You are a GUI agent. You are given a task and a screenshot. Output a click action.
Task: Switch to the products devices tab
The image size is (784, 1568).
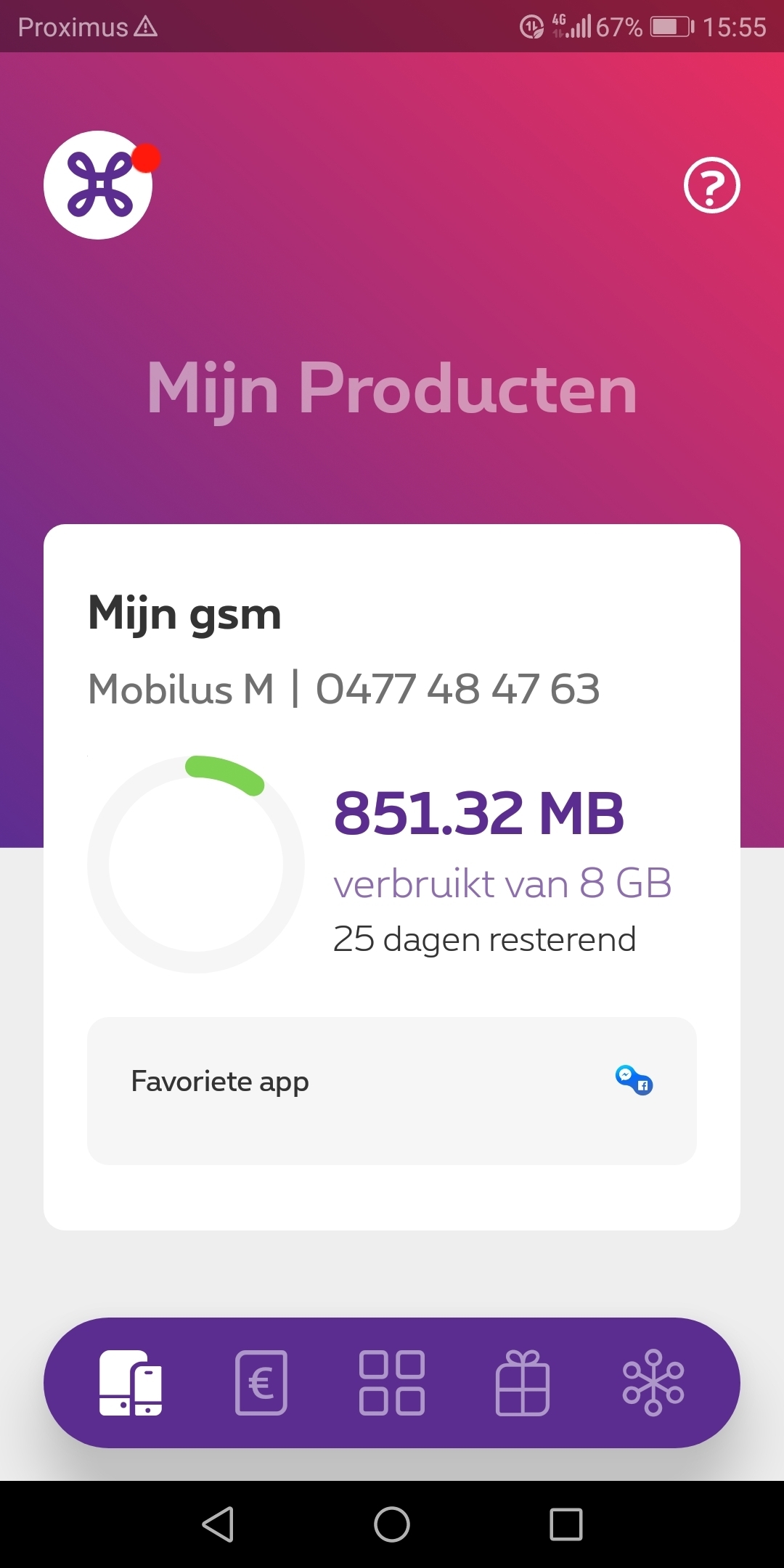pos(131,1383)
